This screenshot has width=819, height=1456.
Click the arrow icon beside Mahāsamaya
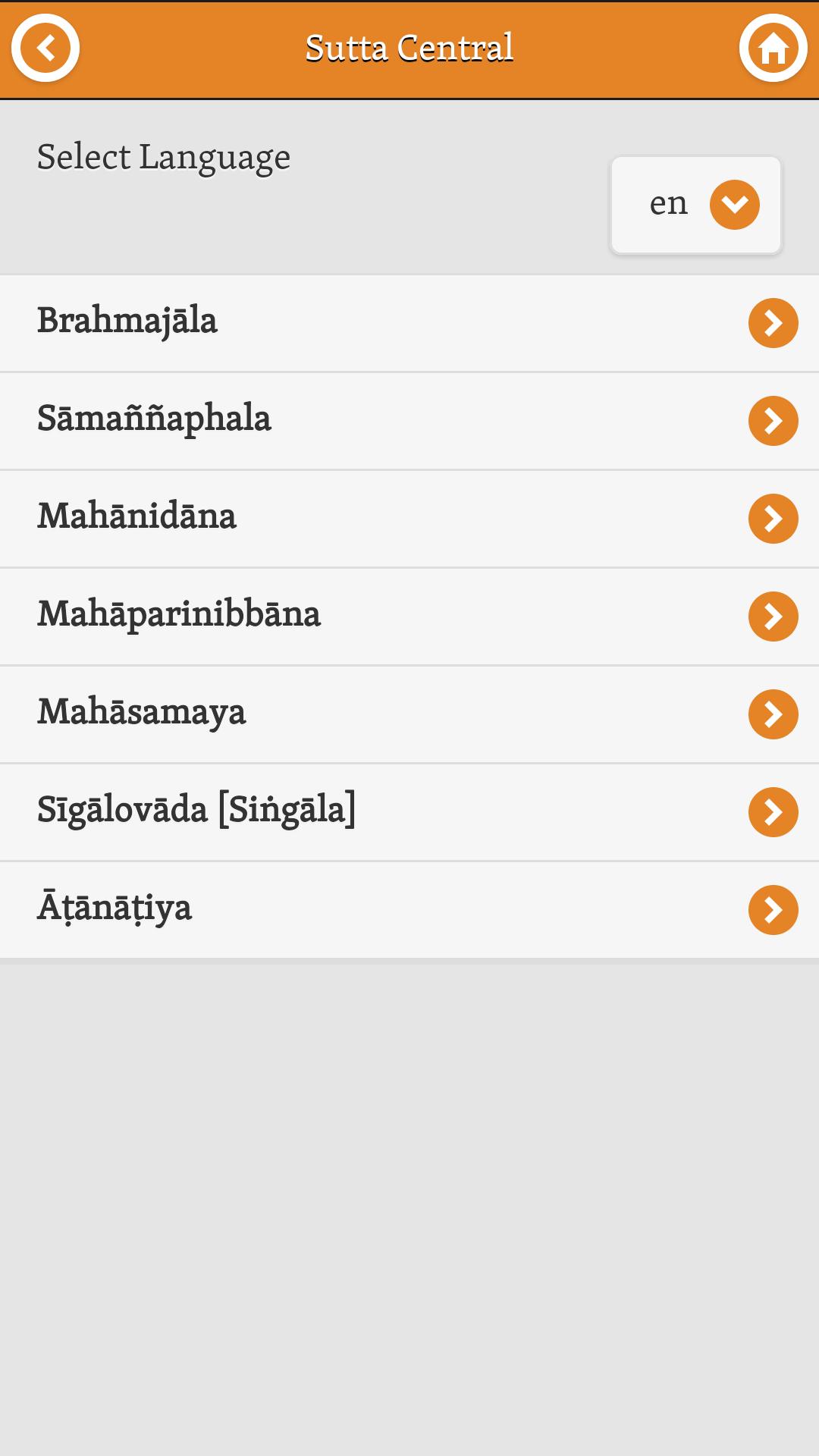(x=773, y=714)
